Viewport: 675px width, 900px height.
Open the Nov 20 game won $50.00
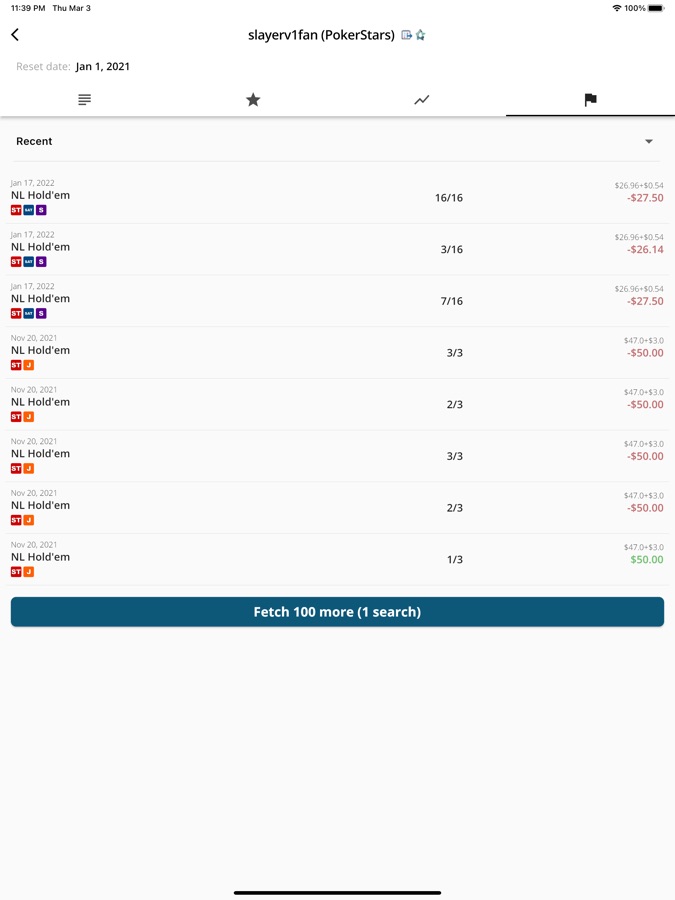point(337,559)
